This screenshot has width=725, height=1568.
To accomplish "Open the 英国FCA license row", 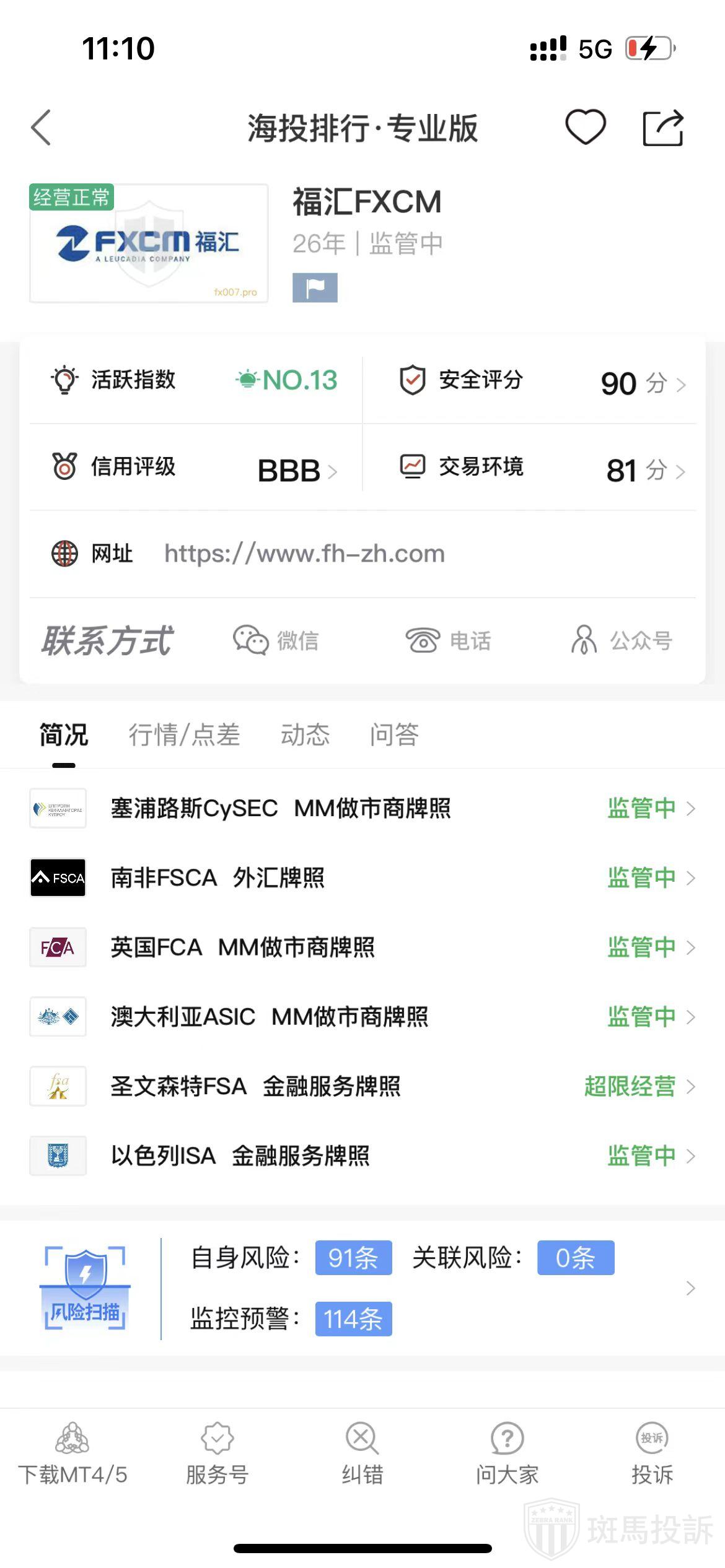I will click(x=362, y=947).
